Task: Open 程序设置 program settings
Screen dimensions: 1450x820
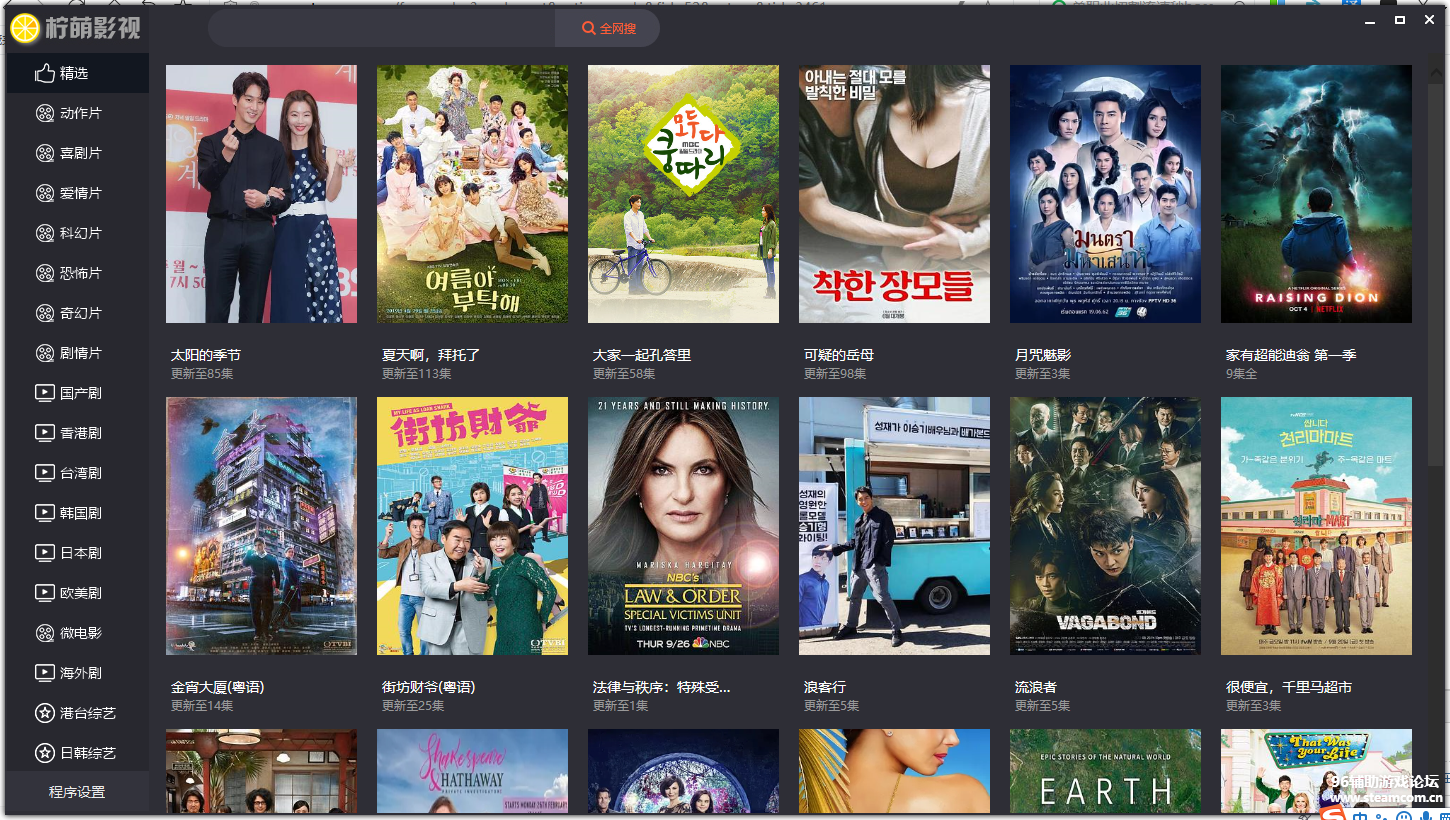Action: pyautogui.click(x=77, y=792)
